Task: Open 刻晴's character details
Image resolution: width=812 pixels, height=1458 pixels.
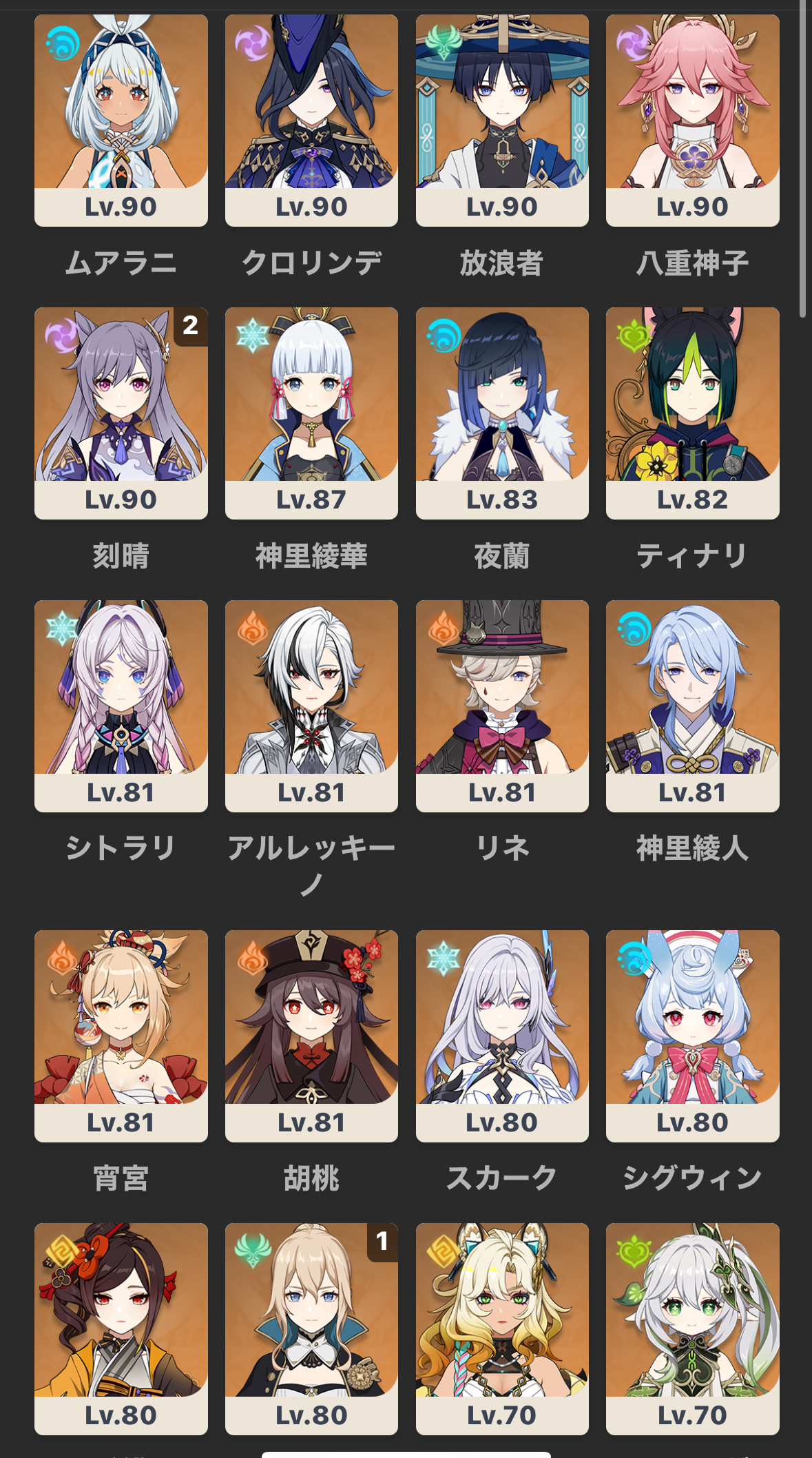Action: click(121, 413)
